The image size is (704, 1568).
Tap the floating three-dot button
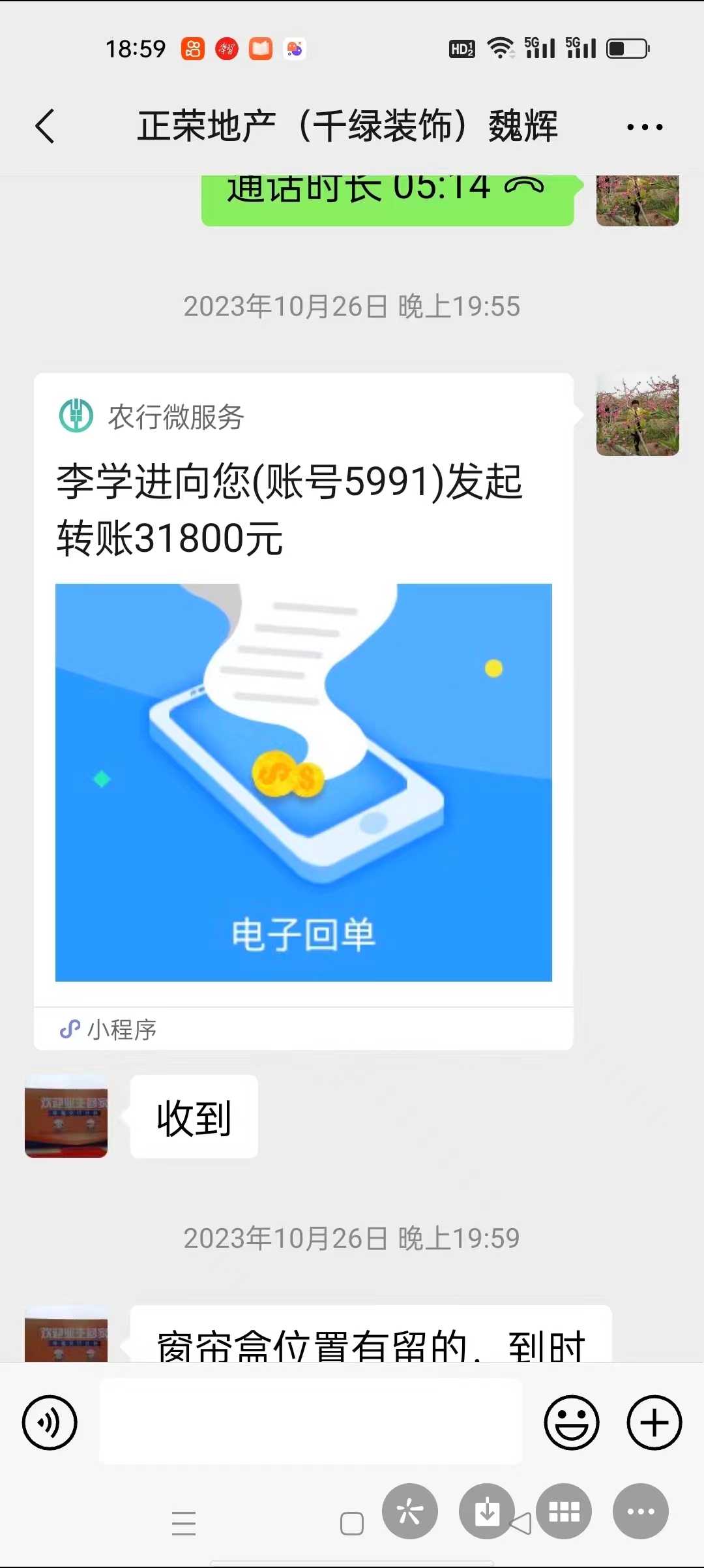coord(640,1511)
